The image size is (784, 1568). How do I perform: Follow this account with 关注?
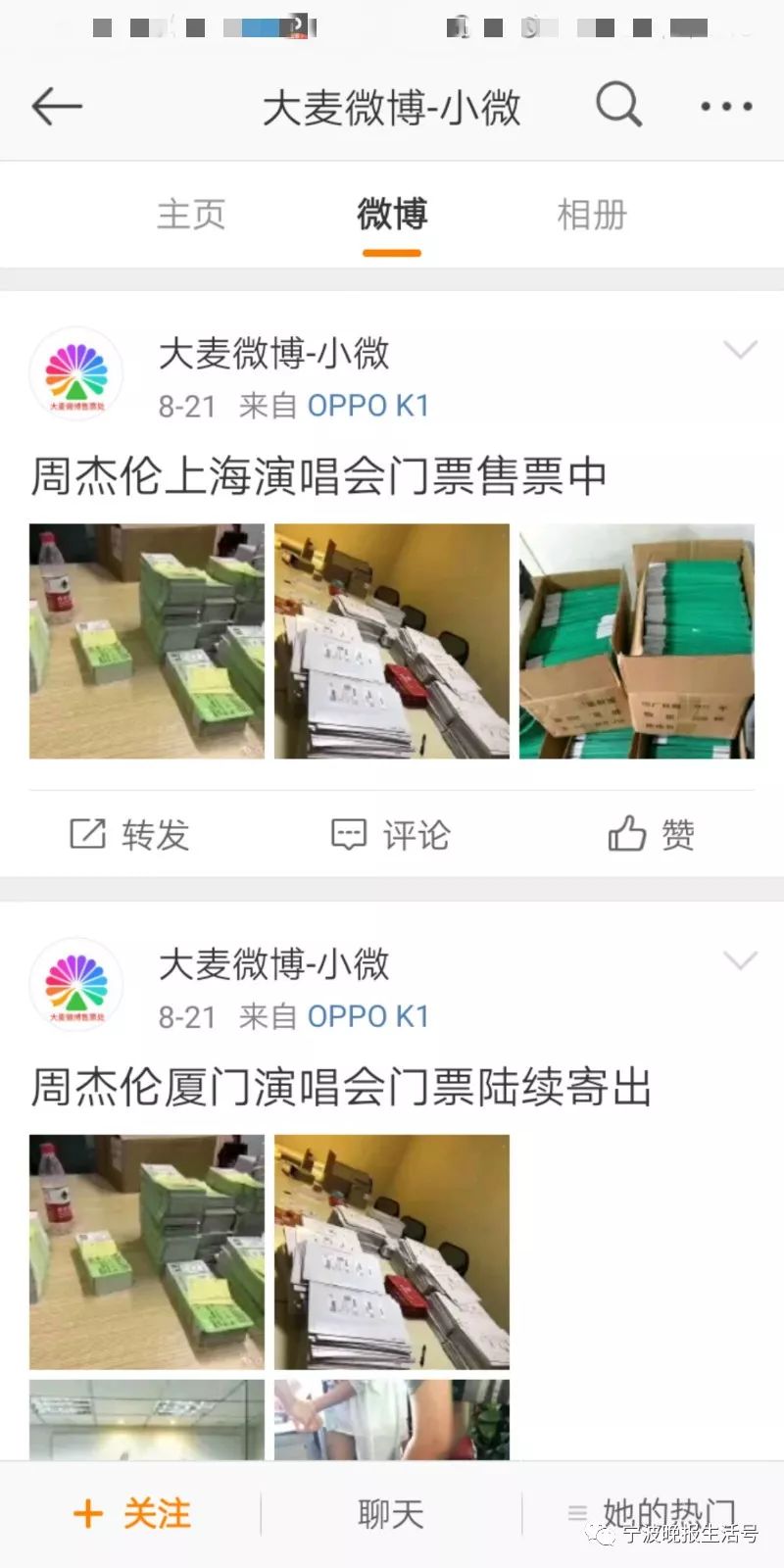[132, 1514]
